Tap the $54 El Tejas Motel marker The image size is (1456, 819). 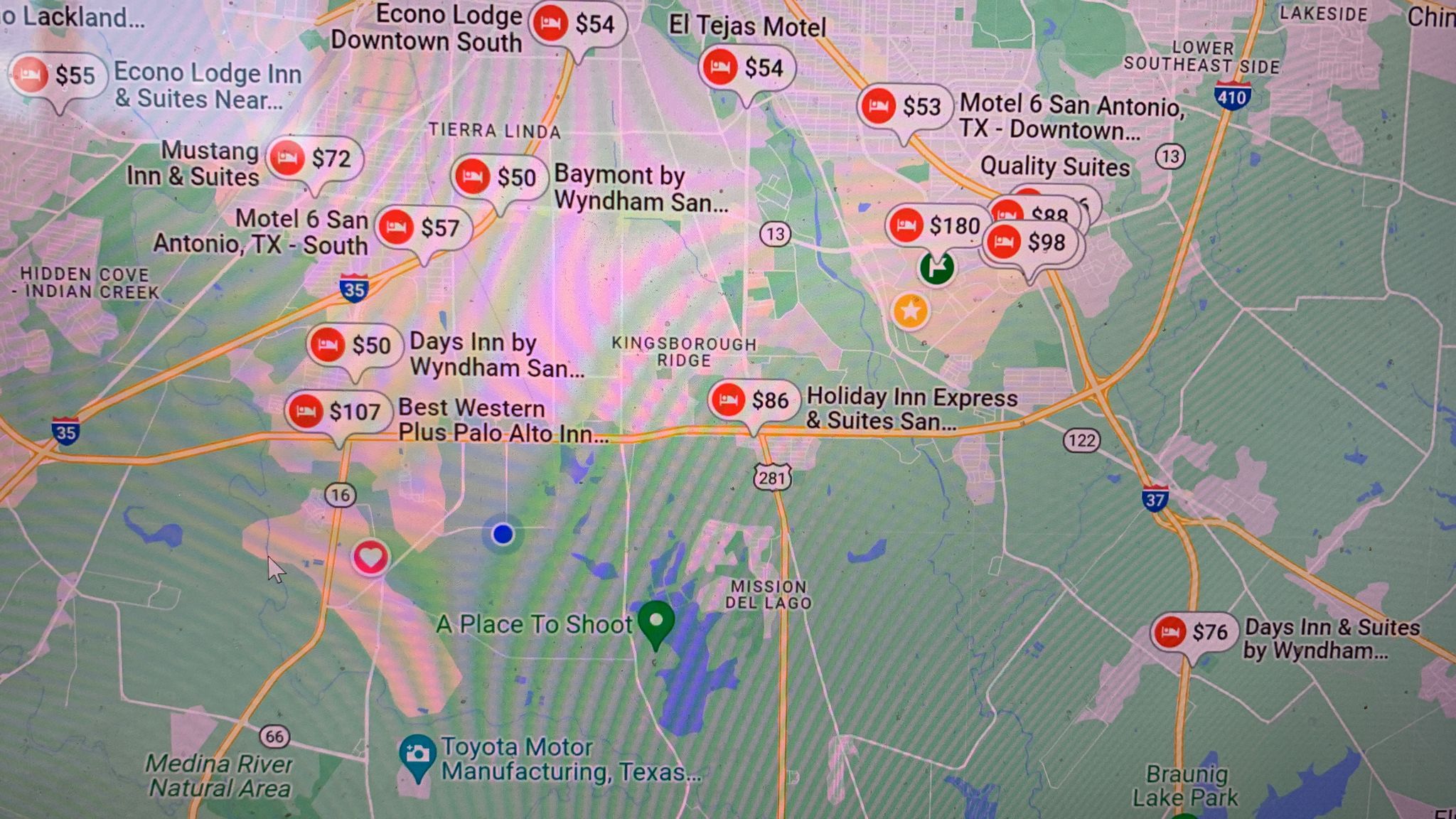pyautogui.click(x=746, y=68)
